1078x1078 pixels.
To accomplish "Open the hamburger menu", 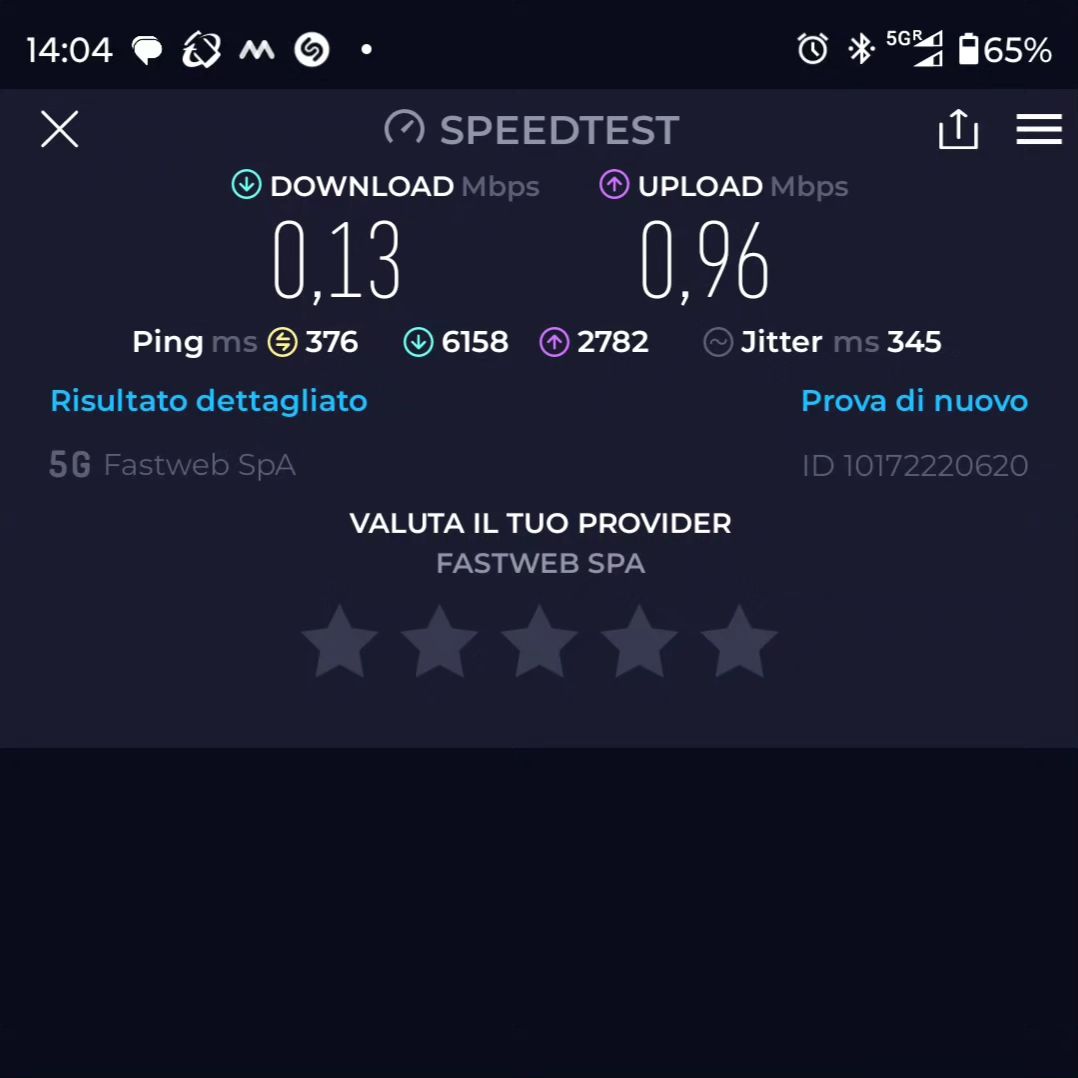I will coord(1038,130).
